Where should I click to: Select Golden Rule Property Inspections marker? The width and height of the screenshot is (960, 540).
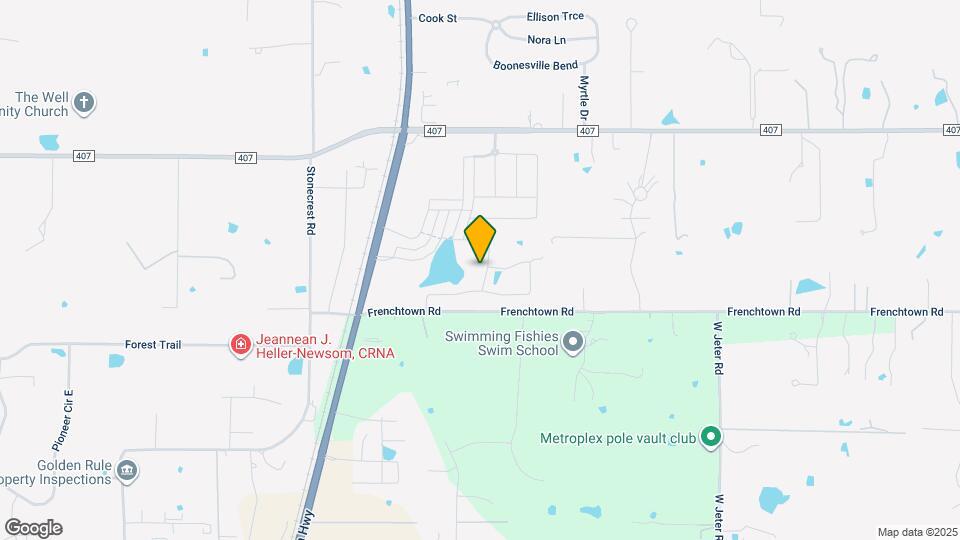(126, 471)
